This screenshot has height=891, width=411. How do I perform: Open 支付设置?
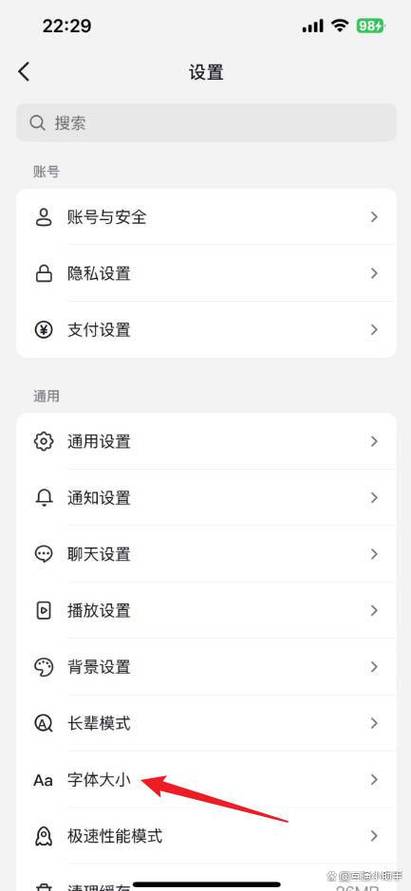206,330
